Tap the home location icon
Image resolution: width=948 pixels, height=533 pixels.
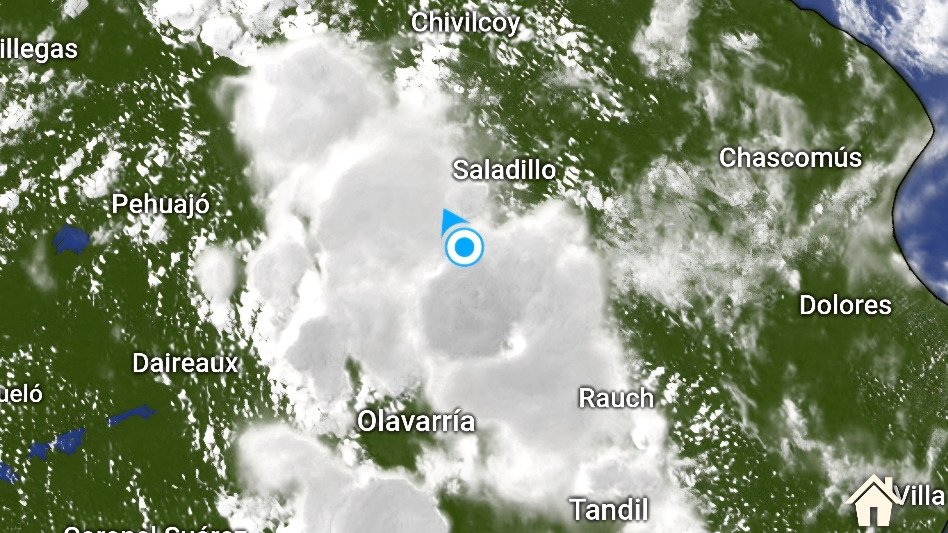[872, 500]
